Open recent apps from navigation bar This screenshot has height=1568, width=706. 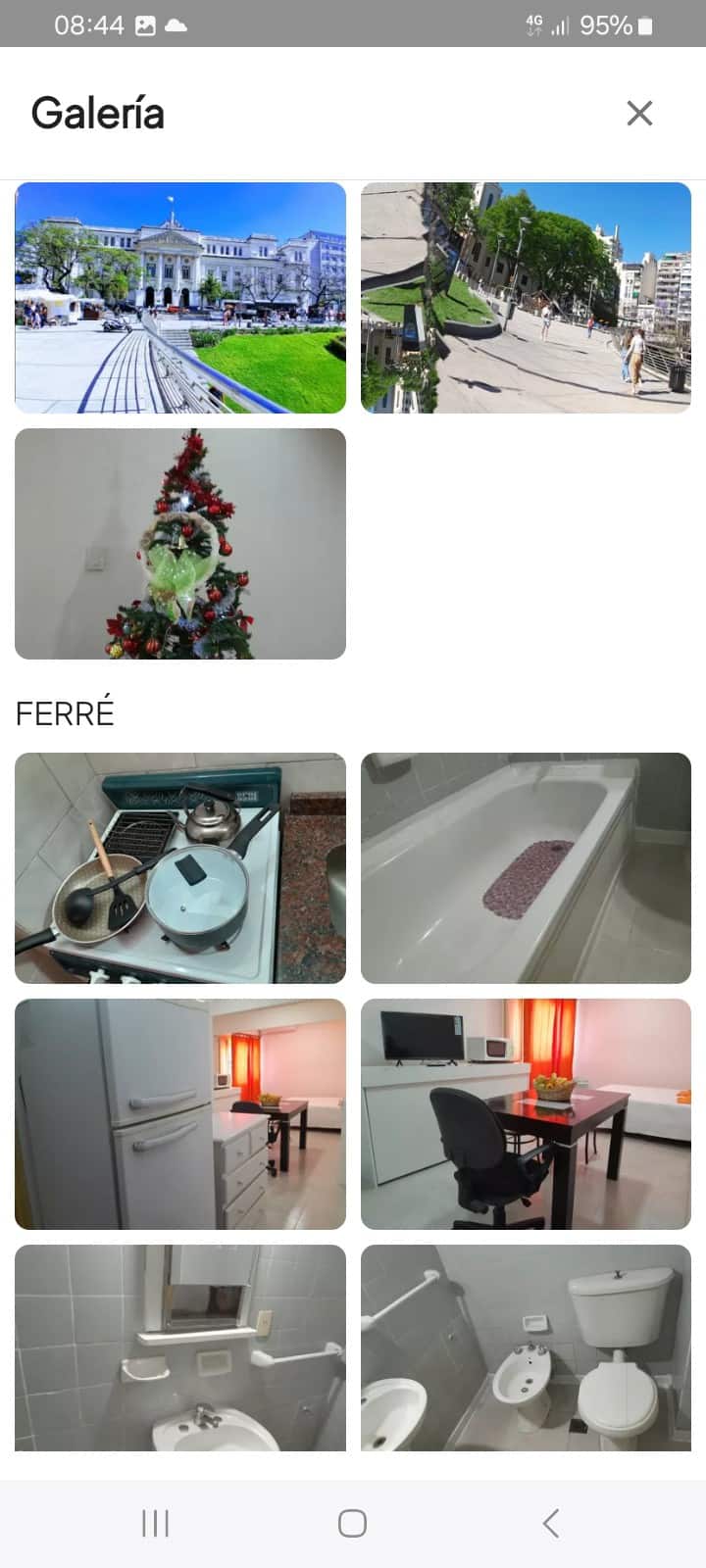click(x=155, y=1523)
